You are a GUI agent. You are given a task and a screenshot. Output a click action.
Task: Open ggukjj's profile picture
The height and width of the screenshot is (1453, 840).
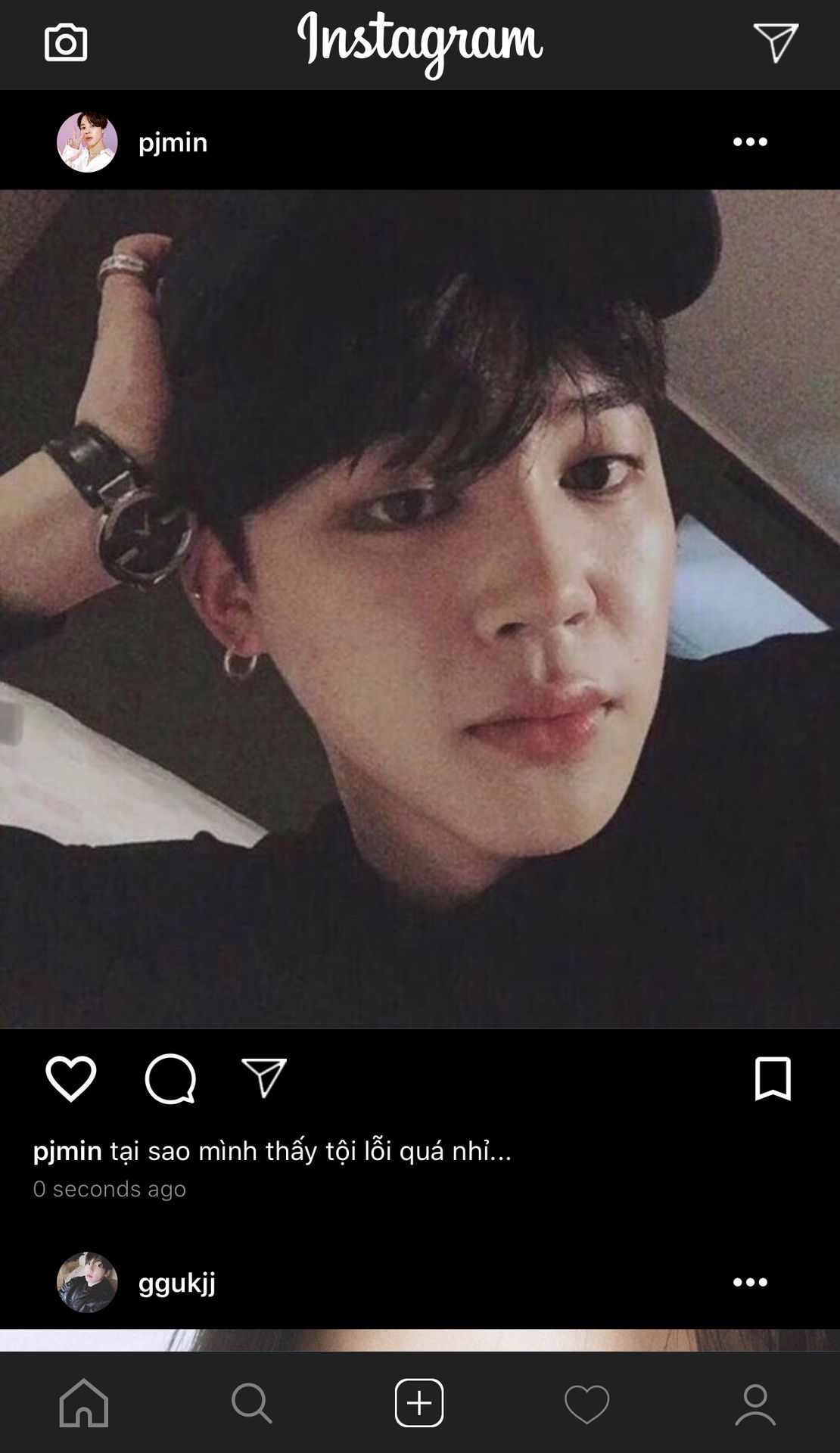(87, 1282)
